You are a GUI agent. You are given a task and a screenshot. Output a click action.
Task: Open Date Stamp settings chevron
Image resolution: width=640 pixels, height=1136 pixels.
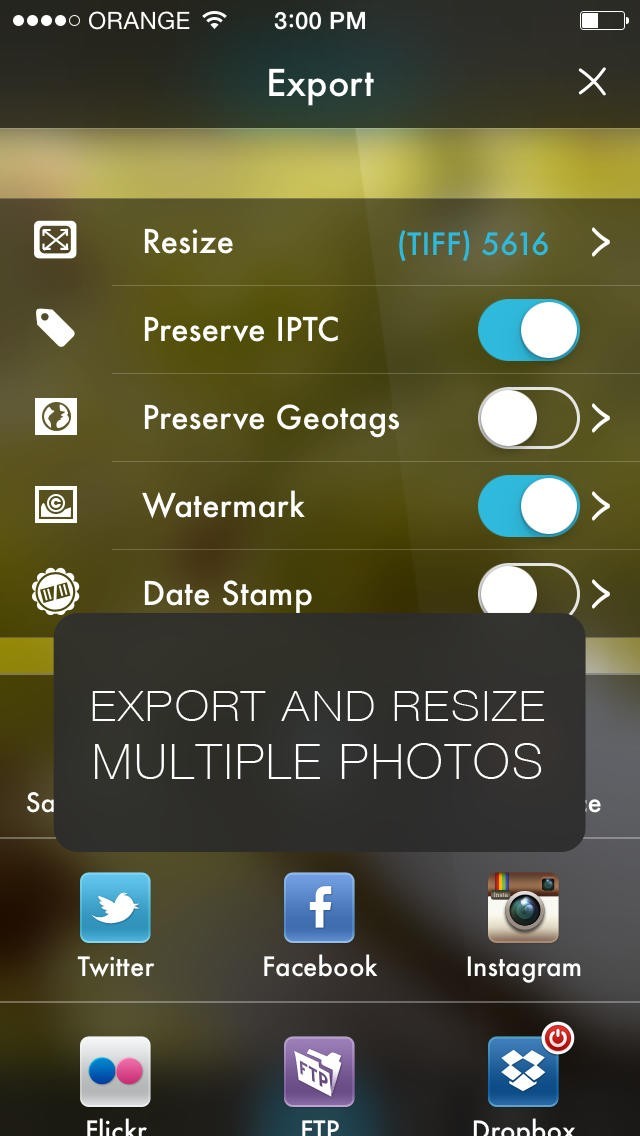(x=601, y=595)
